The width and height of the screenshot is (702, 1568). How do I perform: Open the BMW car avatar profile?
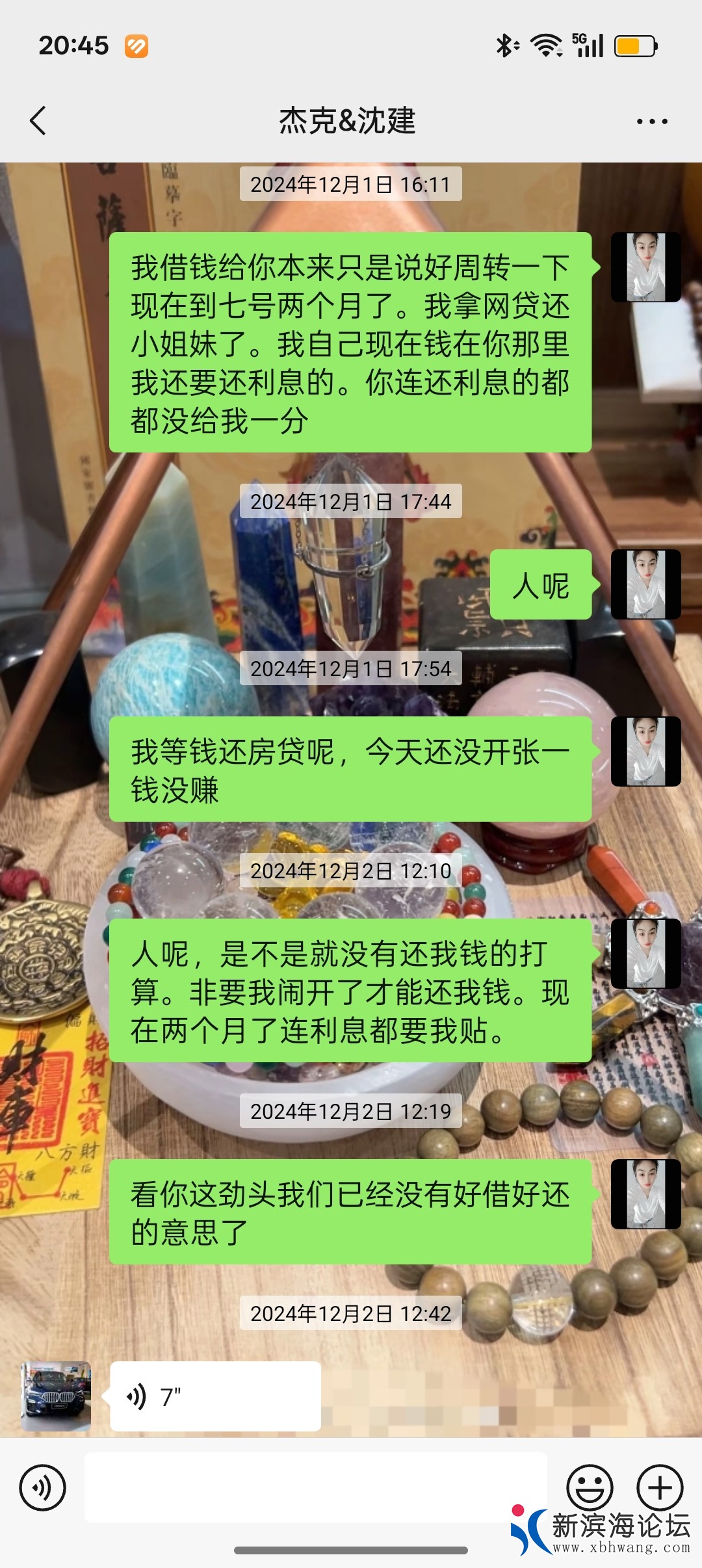(x=56, y=1396)
